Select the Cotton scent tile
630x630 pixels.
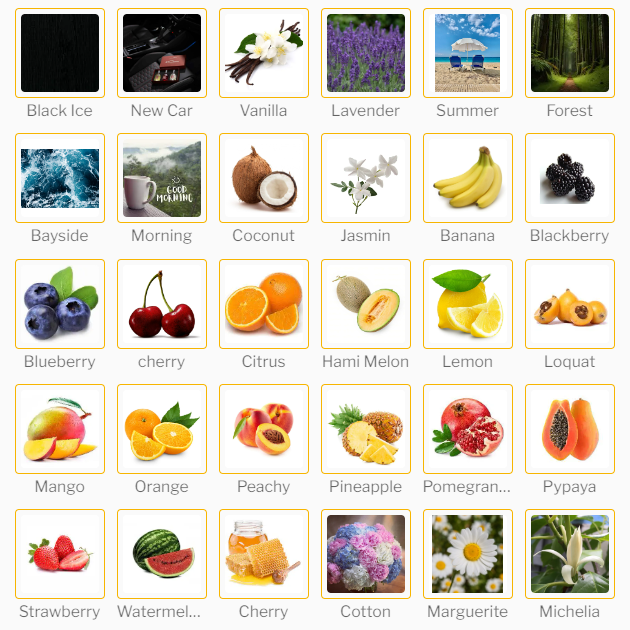(x=366, y=554)
